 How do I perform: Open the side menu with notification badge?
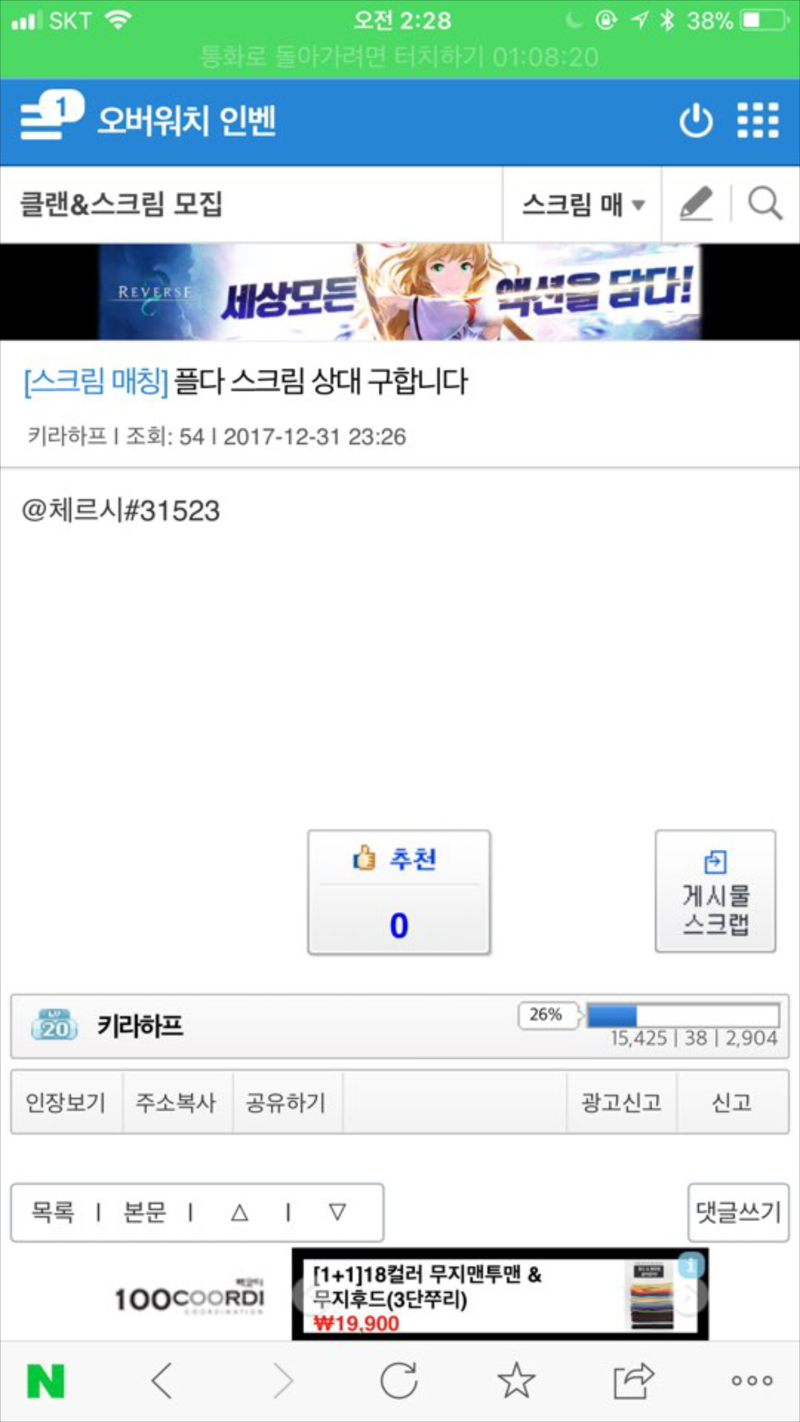click(x=50, y=120)
